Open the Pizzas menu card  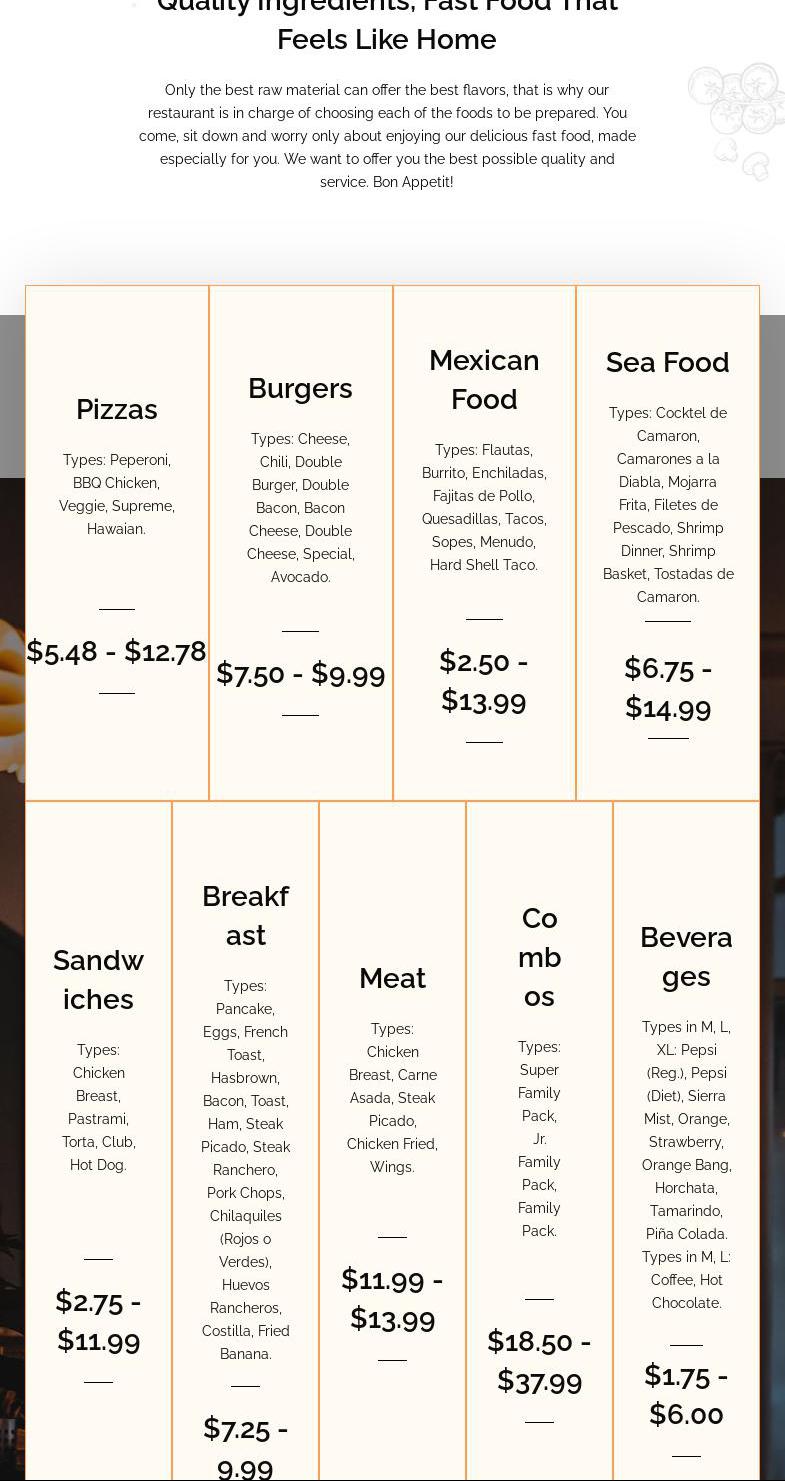pyautogui.click(x=117, y=543)
